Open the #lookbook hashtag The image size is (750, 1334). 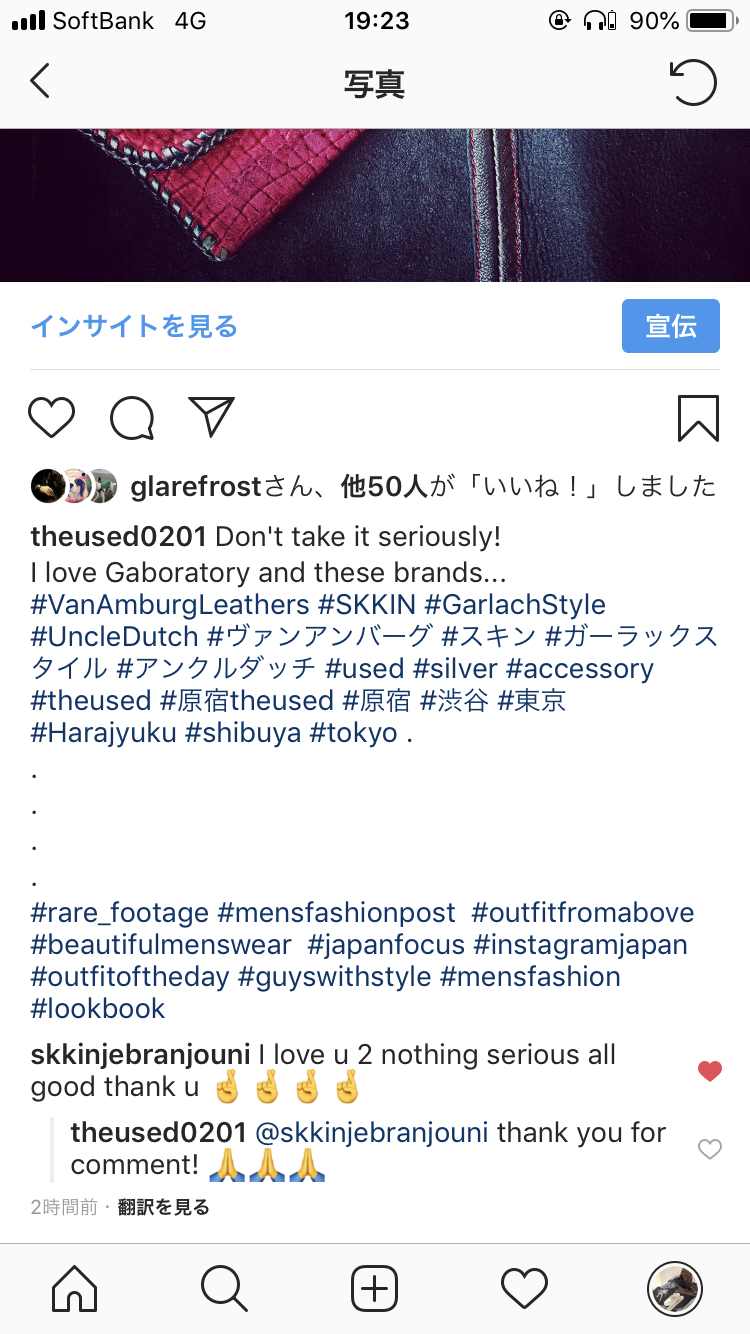click(x=98, y=1009)
